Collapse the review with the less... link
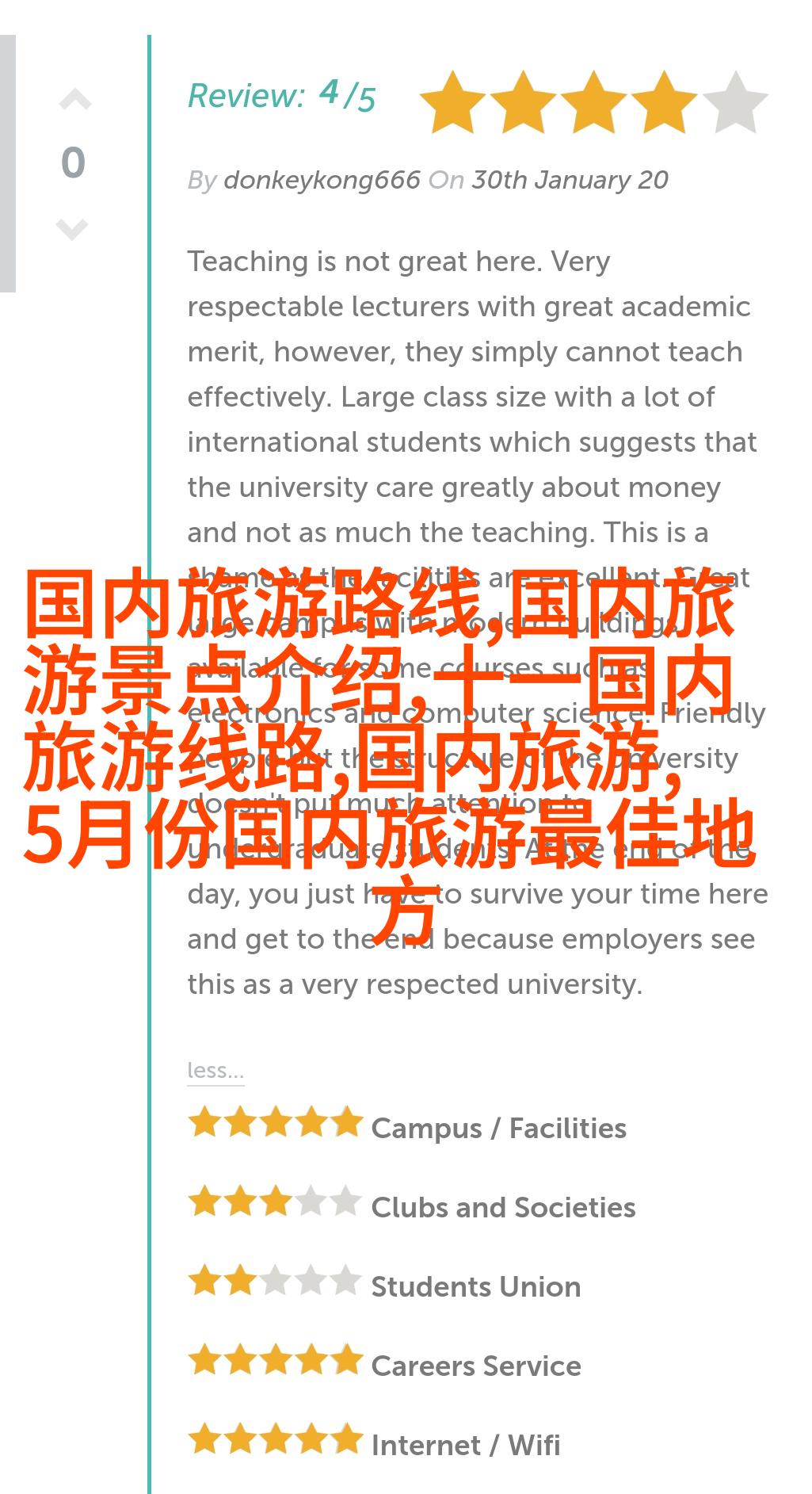The image size is (812, 1494). click(215, 1071)
